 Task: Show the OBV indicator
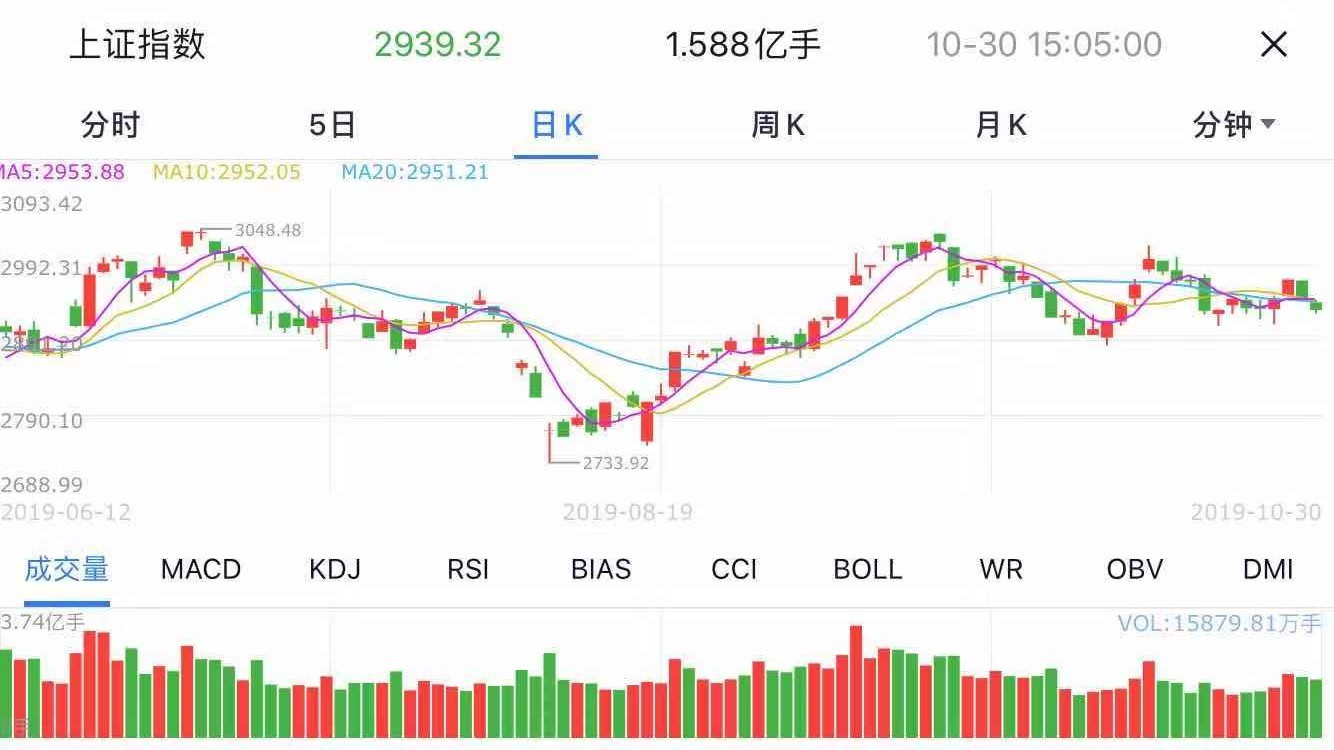point(1135,569)
